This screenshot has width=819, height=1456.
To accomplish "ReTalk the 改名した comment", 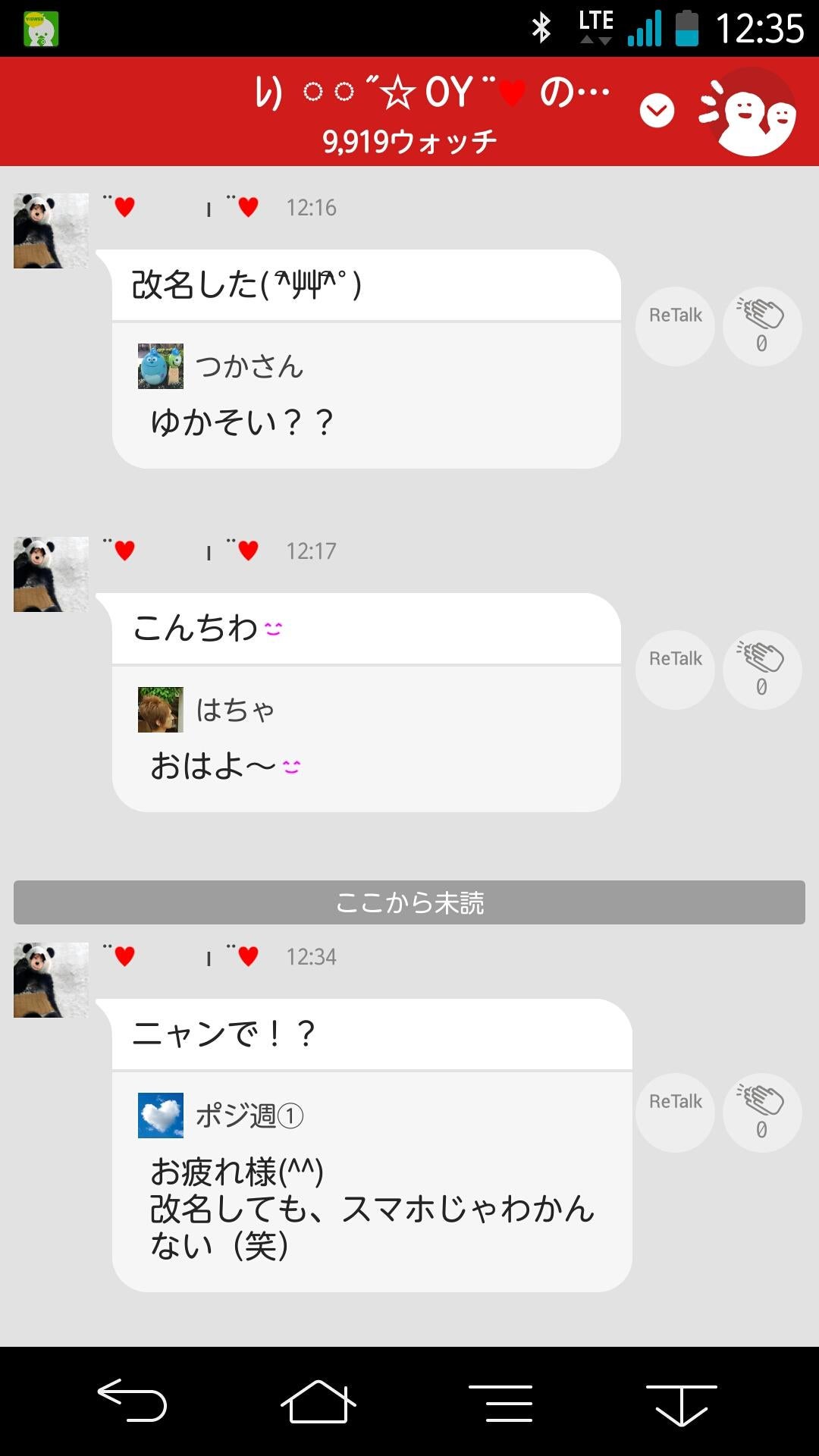I will (674, 326).
